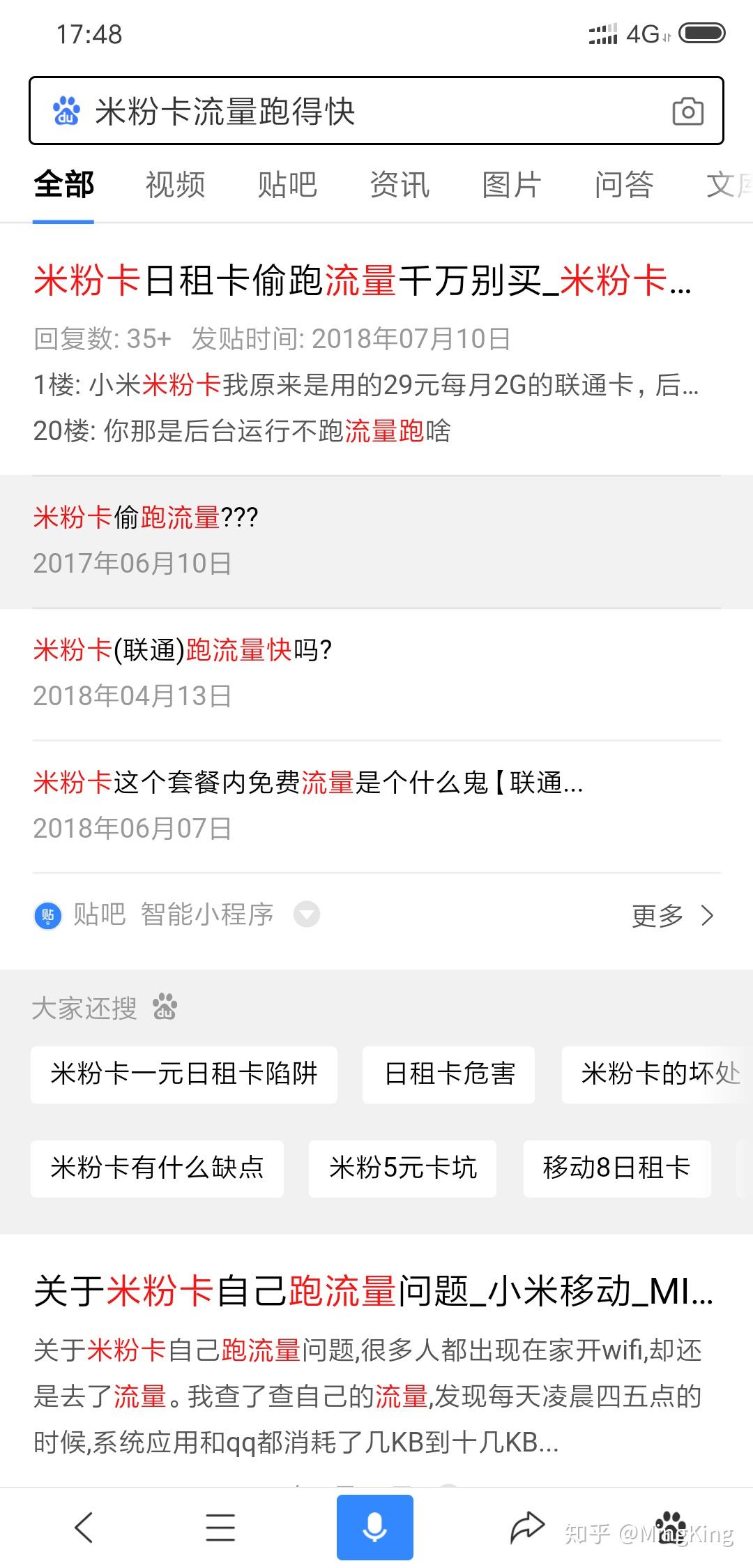Switch to the 视频 tab

pos(174,185)
